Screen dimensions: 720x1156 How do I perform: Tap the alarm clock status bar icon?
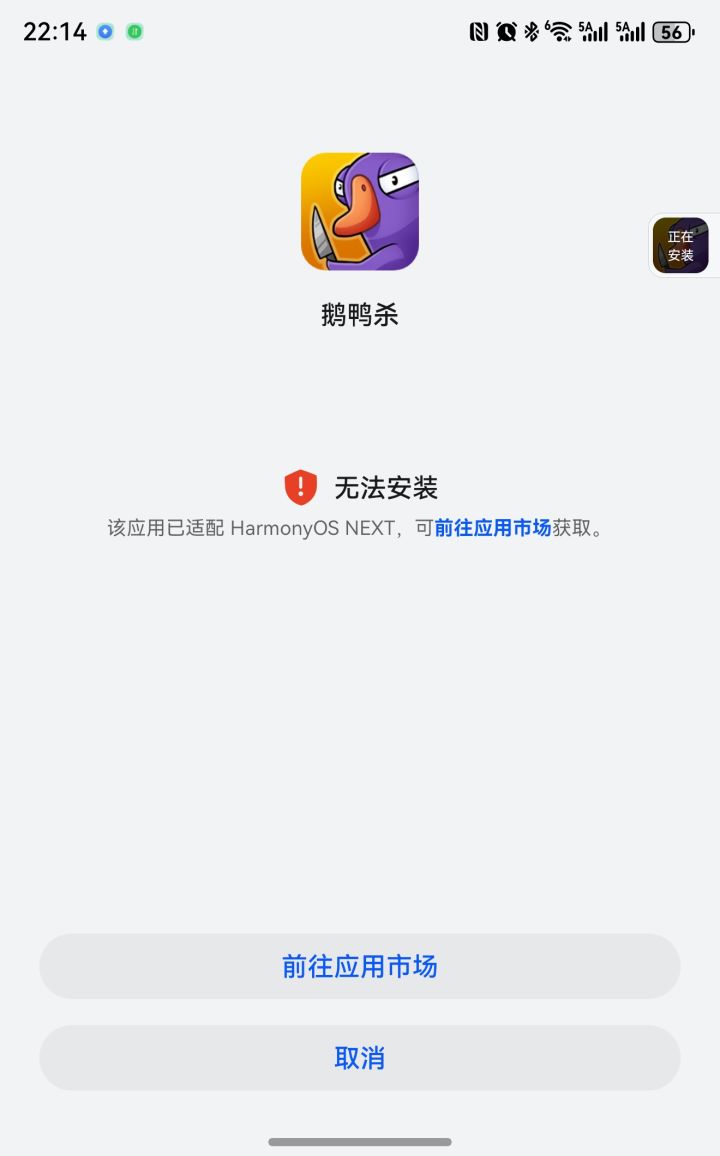point(506,32)
